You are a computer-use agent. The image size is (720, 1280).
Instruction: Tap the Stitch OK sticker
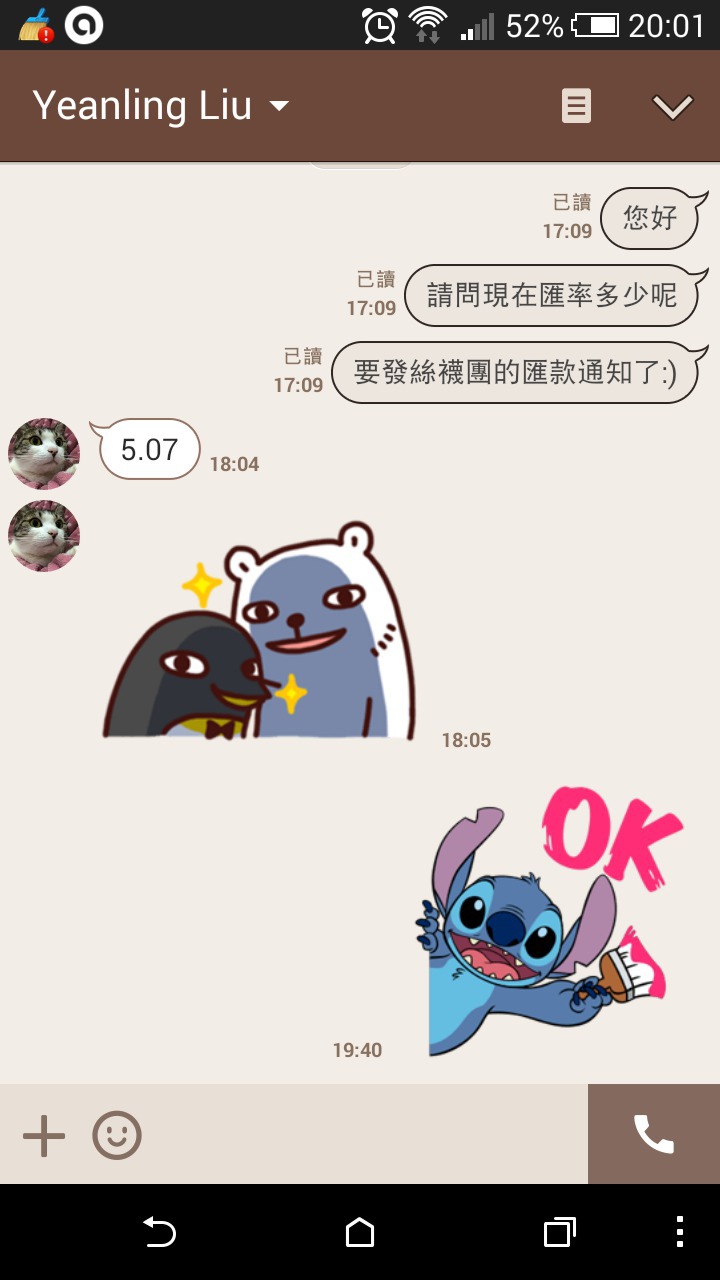pos(550,925)
